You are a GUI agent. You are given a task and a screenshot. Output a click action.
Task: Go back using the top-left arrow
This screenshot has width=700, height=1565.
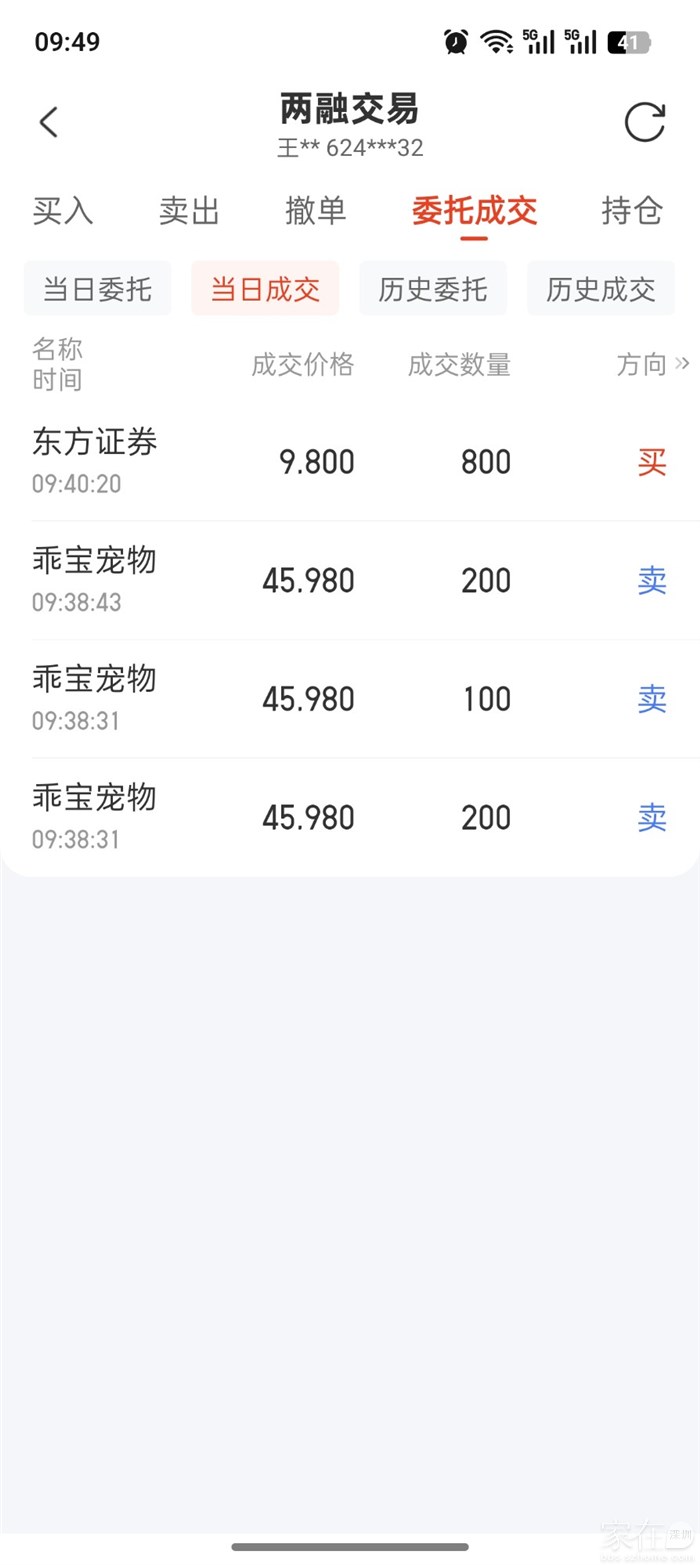coord(48,123)
